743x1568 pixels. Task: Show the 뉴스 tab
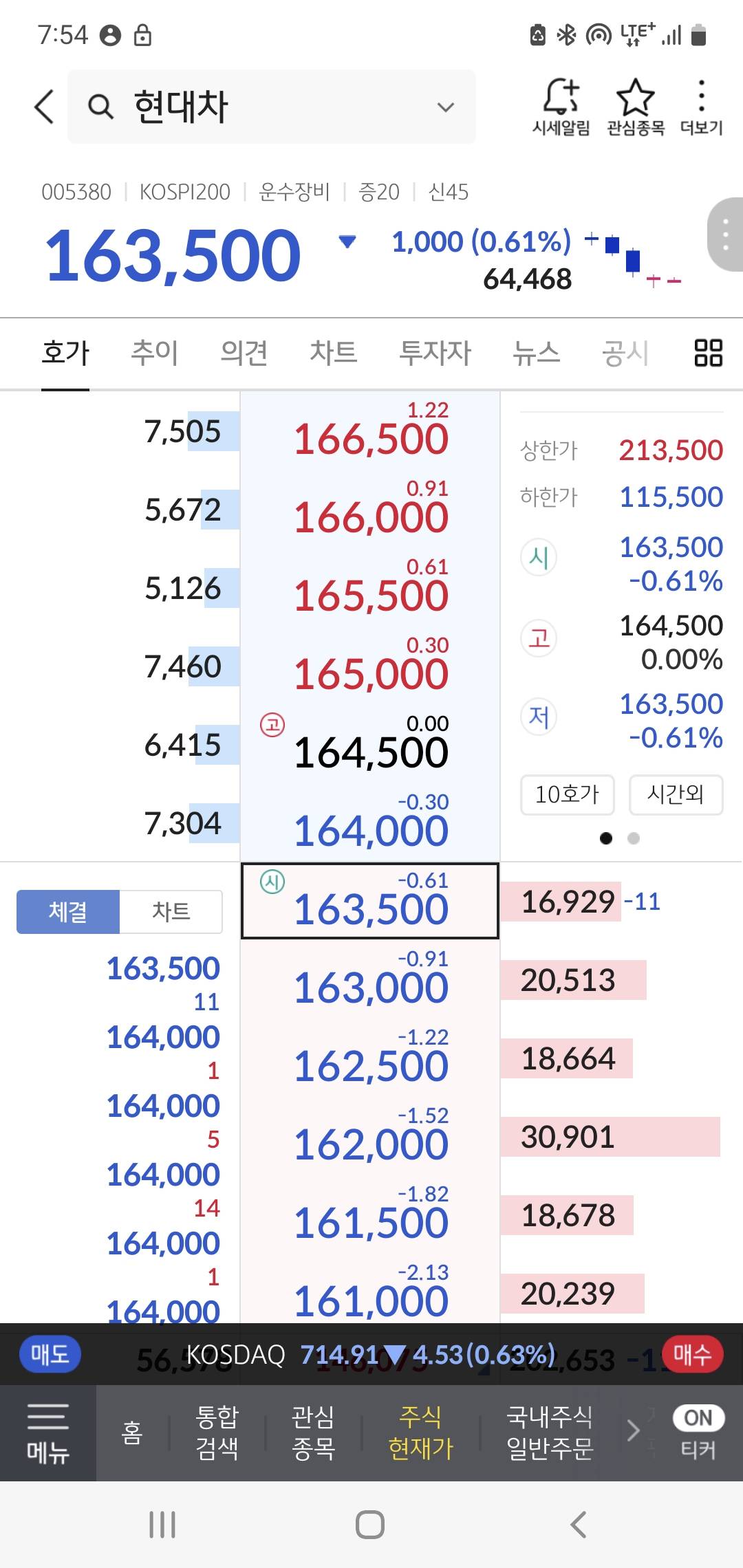click(x=536, y=353)
